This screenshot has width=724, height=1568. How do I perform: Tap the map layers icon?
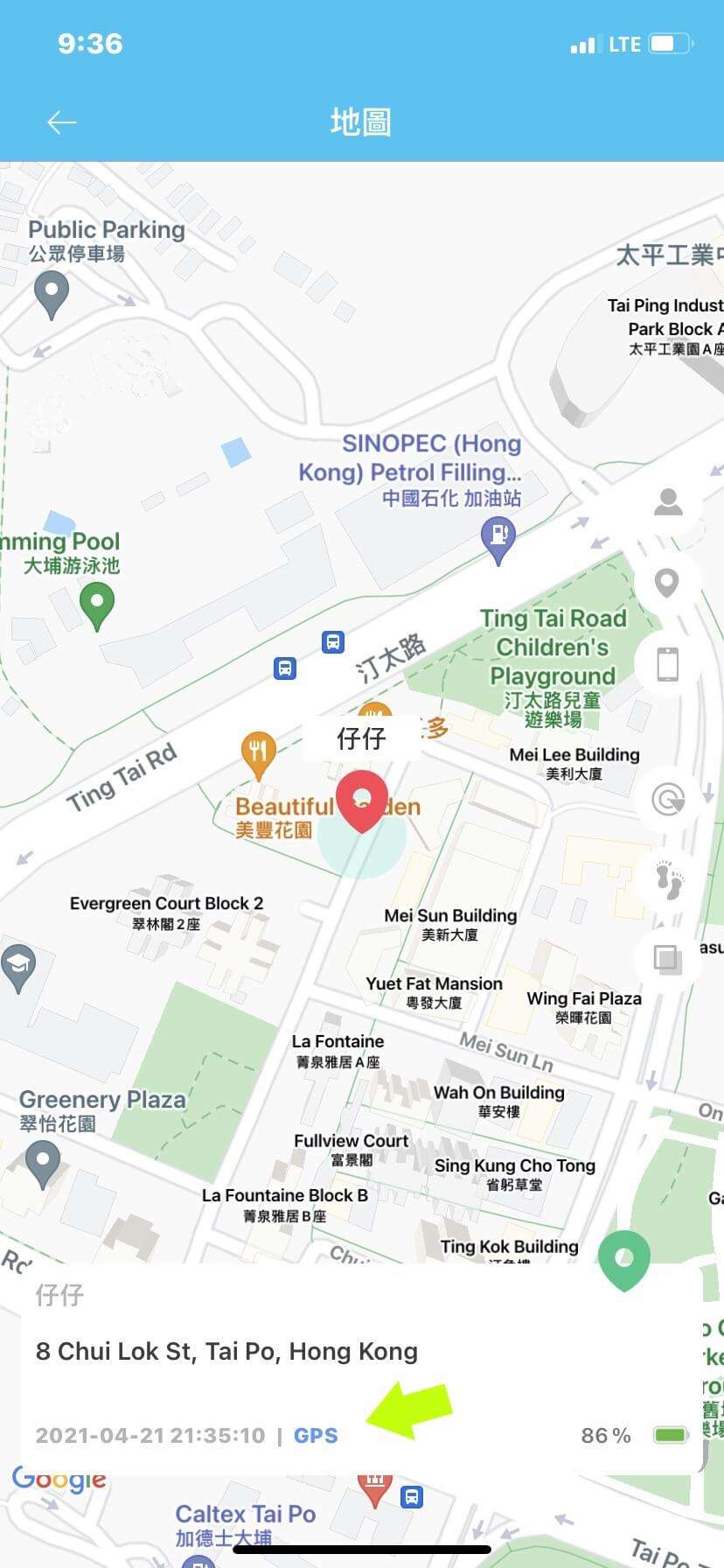pos(668,959)
